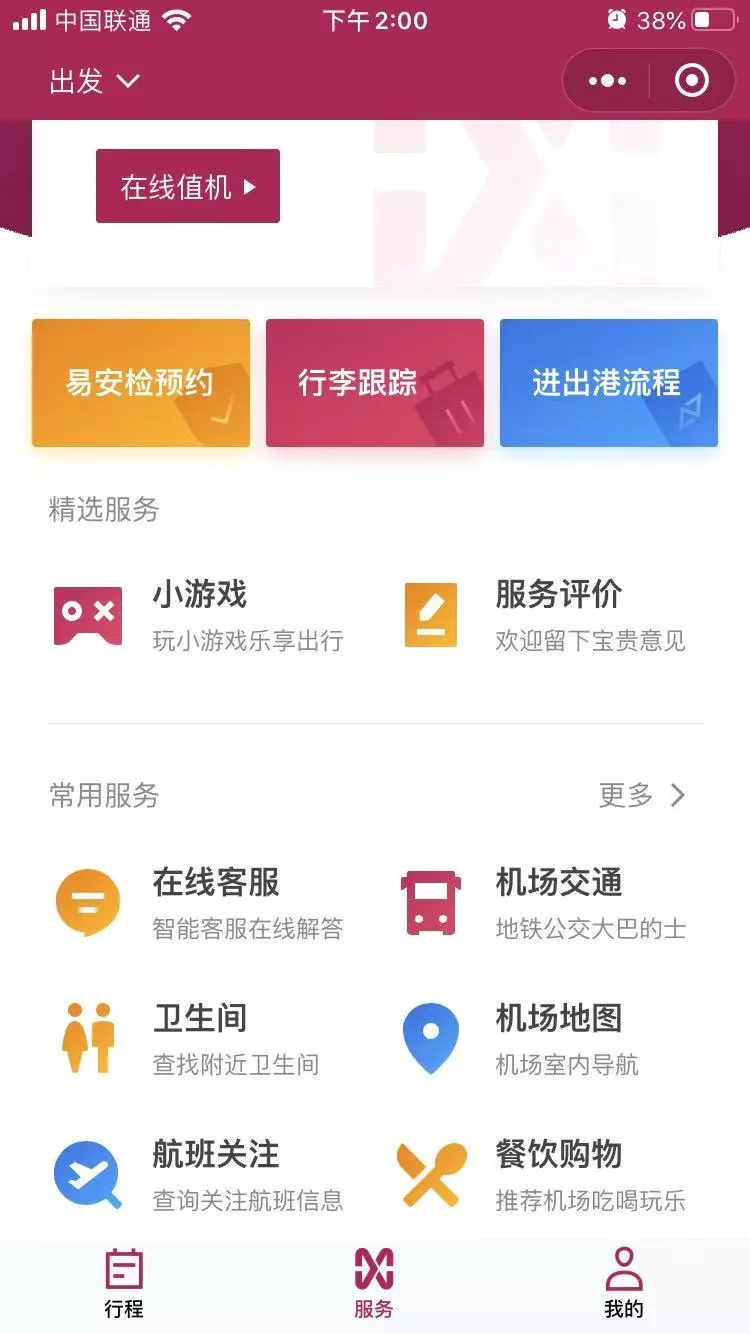The image size is (750, 1334).
Task: Open 机场交通 transport info
Action: pyautogui.click(x=543, y=902)
